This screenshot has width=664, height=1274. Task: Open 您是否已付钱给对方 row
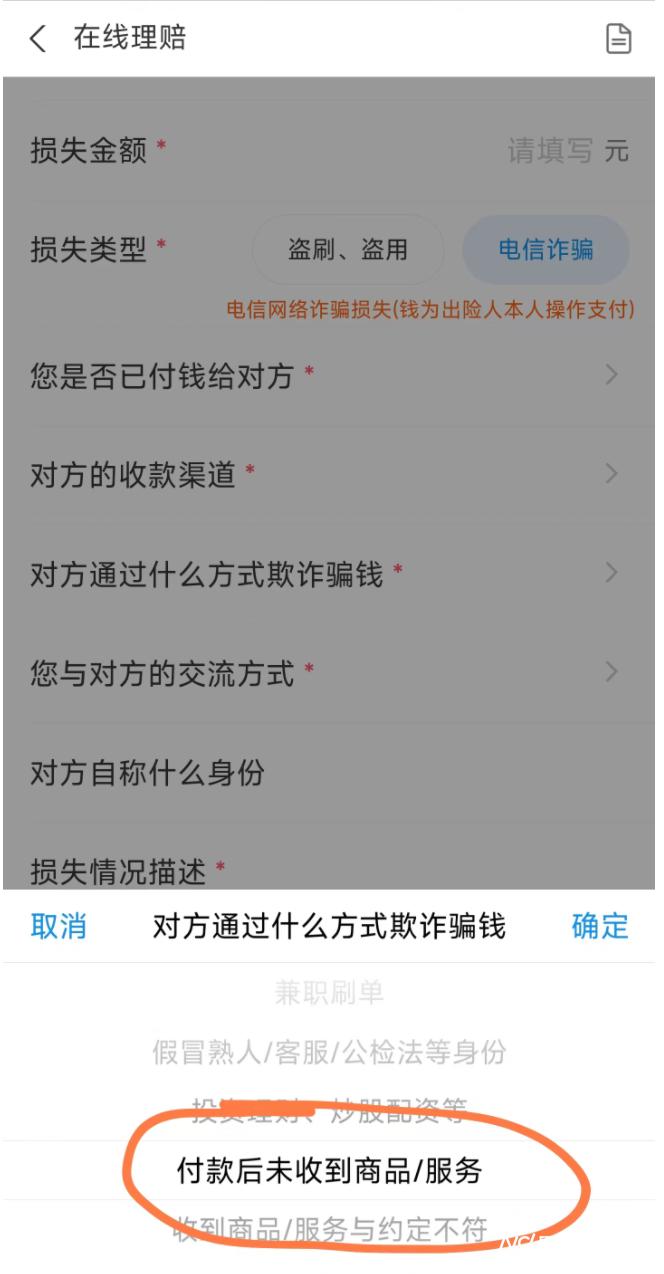(x=329, y=376)
